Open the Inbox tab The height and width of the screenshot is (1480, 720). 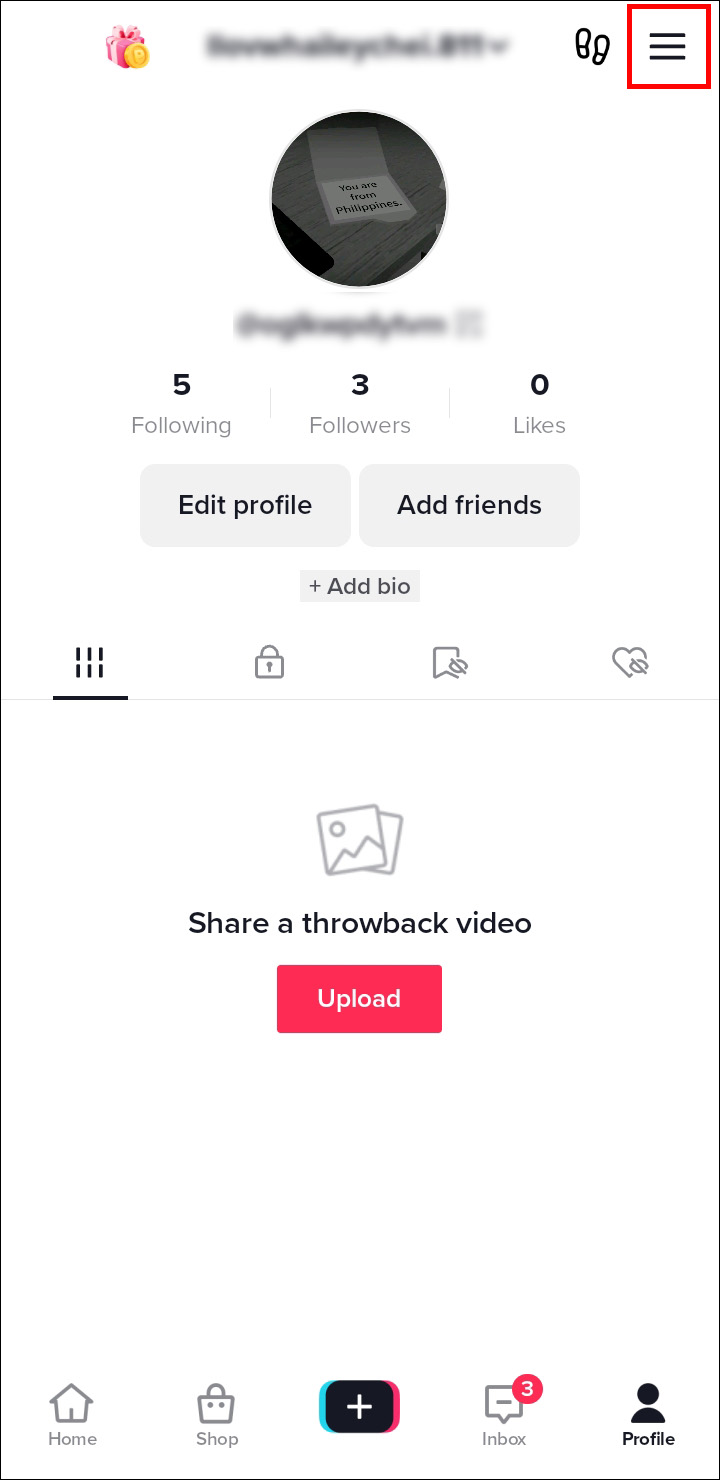click(504, 1415)
